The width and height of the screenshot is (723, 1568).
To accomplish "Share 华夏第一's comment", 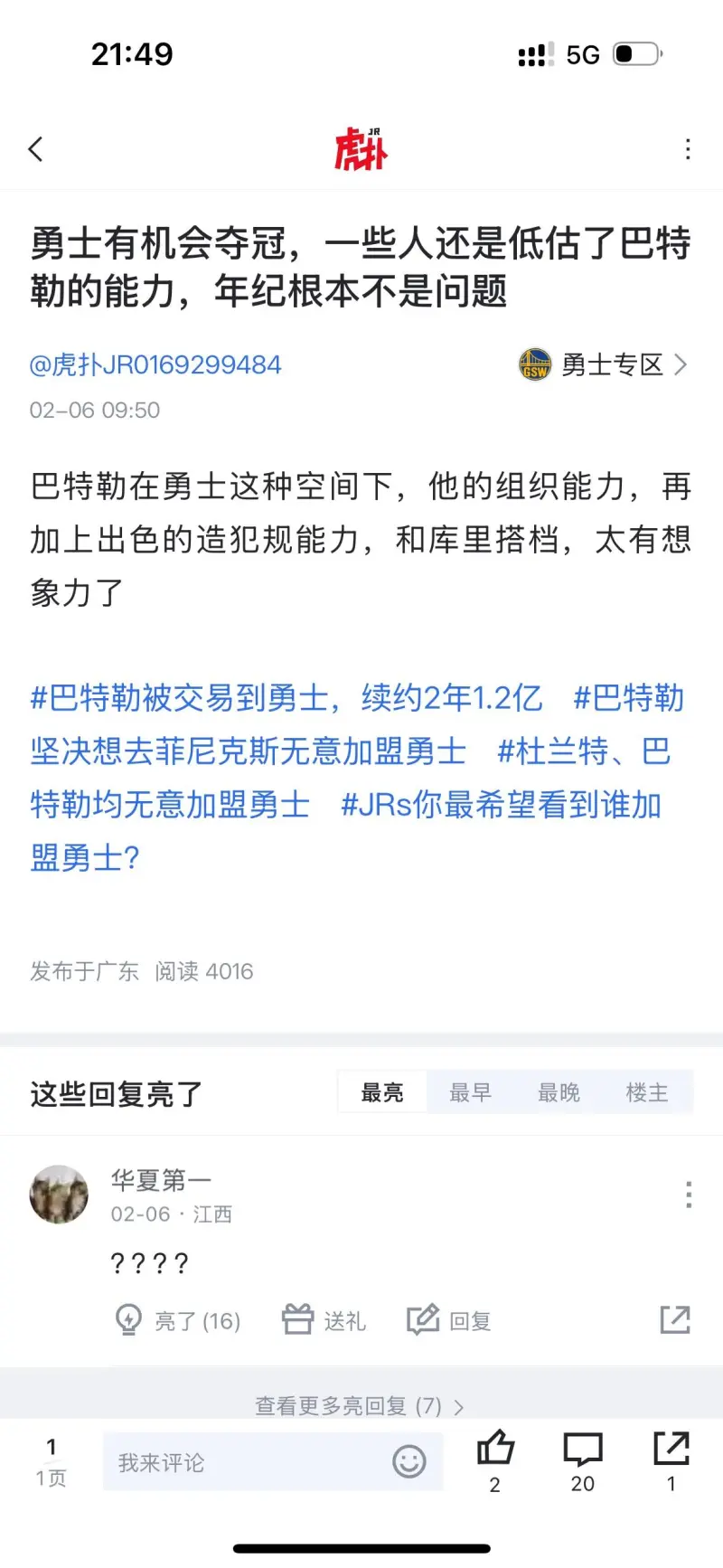I will click(x=675, y=1320).
